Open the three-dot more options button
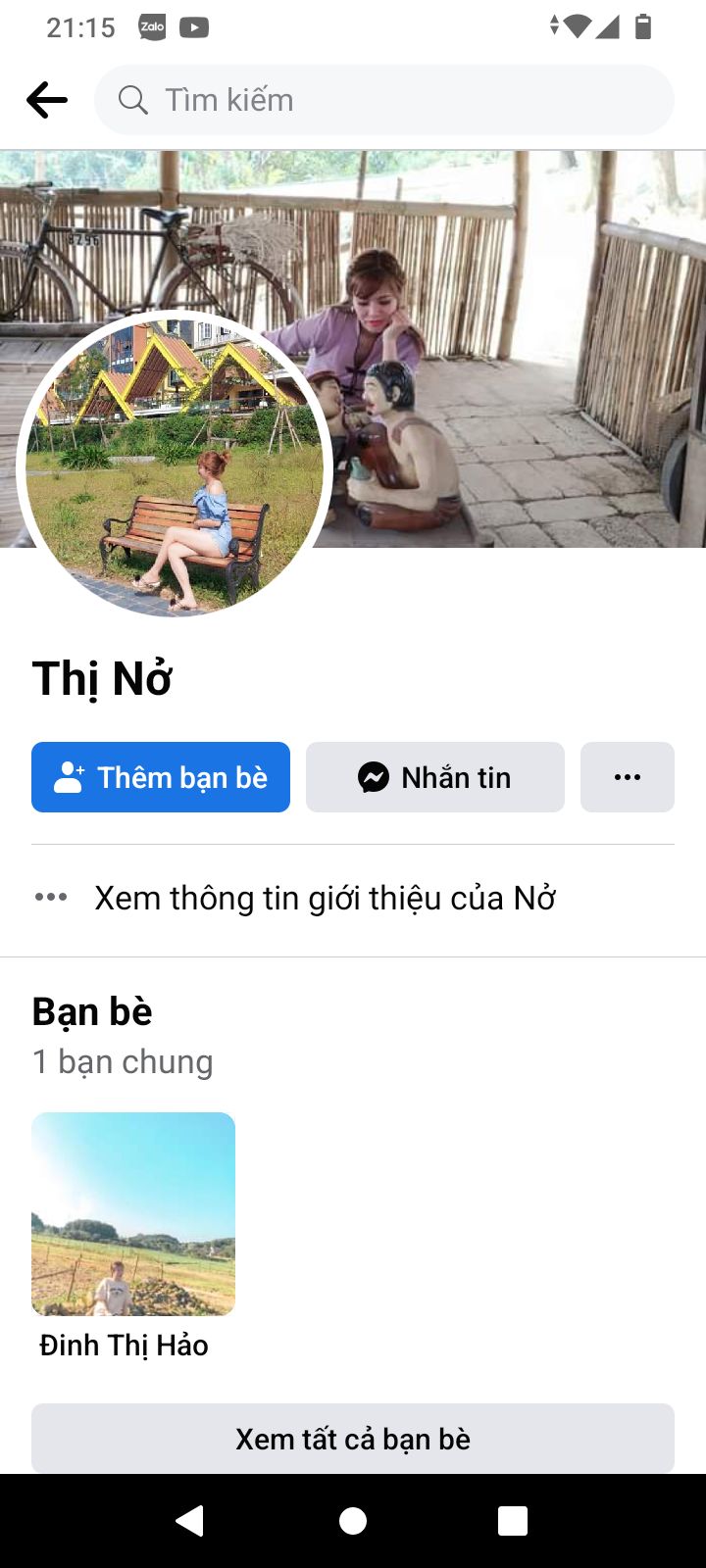Image resolution: width=706 pixels, height=1568 pixels. point(627,777)
